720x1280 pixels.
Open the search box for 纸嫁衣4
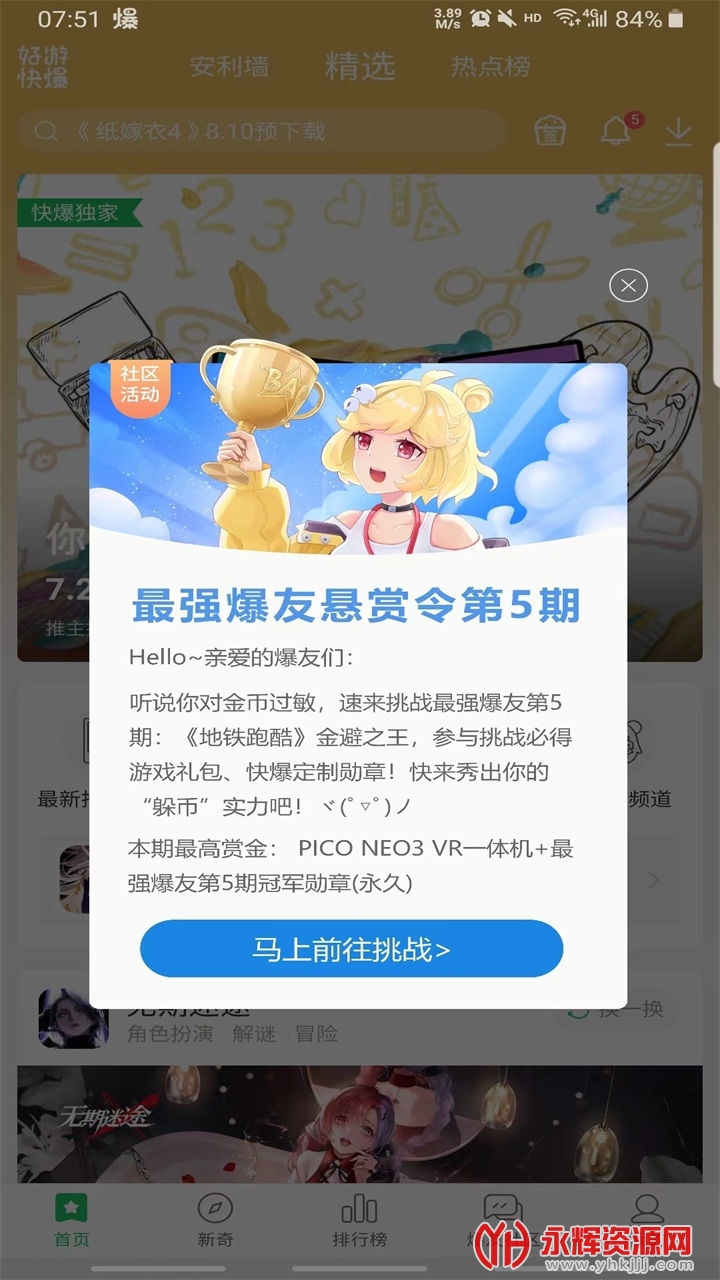[260, 131]
